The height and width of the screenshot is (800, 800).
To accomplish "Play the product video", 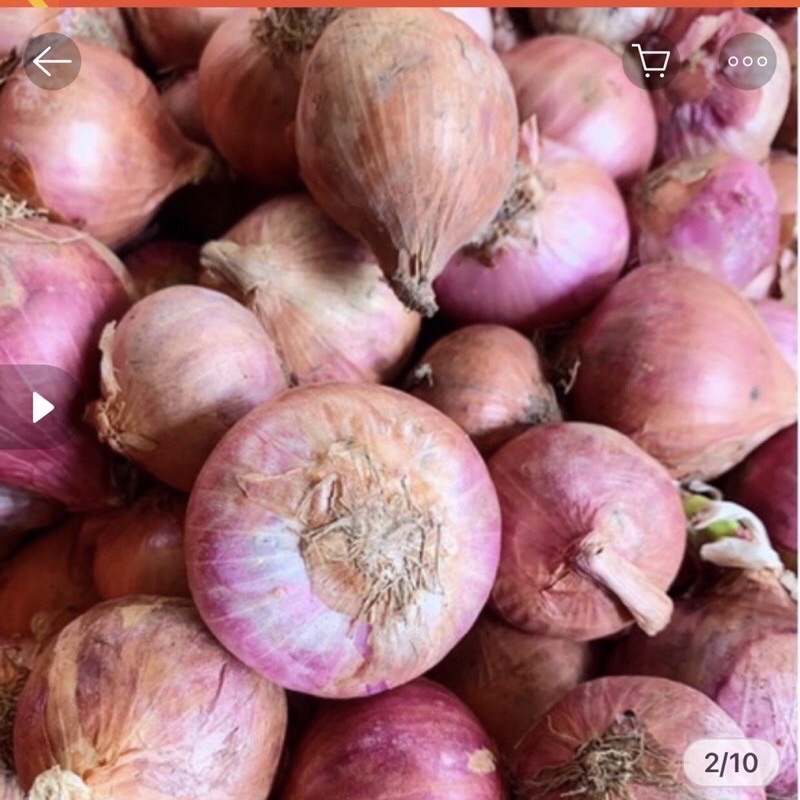I will (42, 407).
